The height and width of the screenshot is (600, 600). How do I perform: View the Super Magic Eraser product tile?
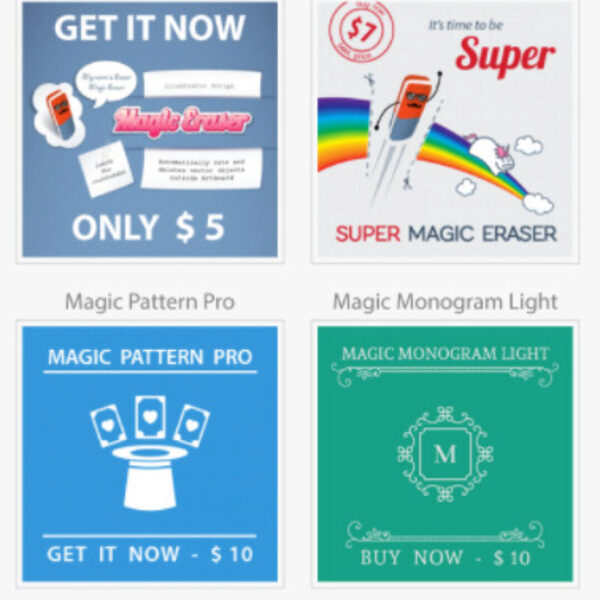(x=445, y=130)
